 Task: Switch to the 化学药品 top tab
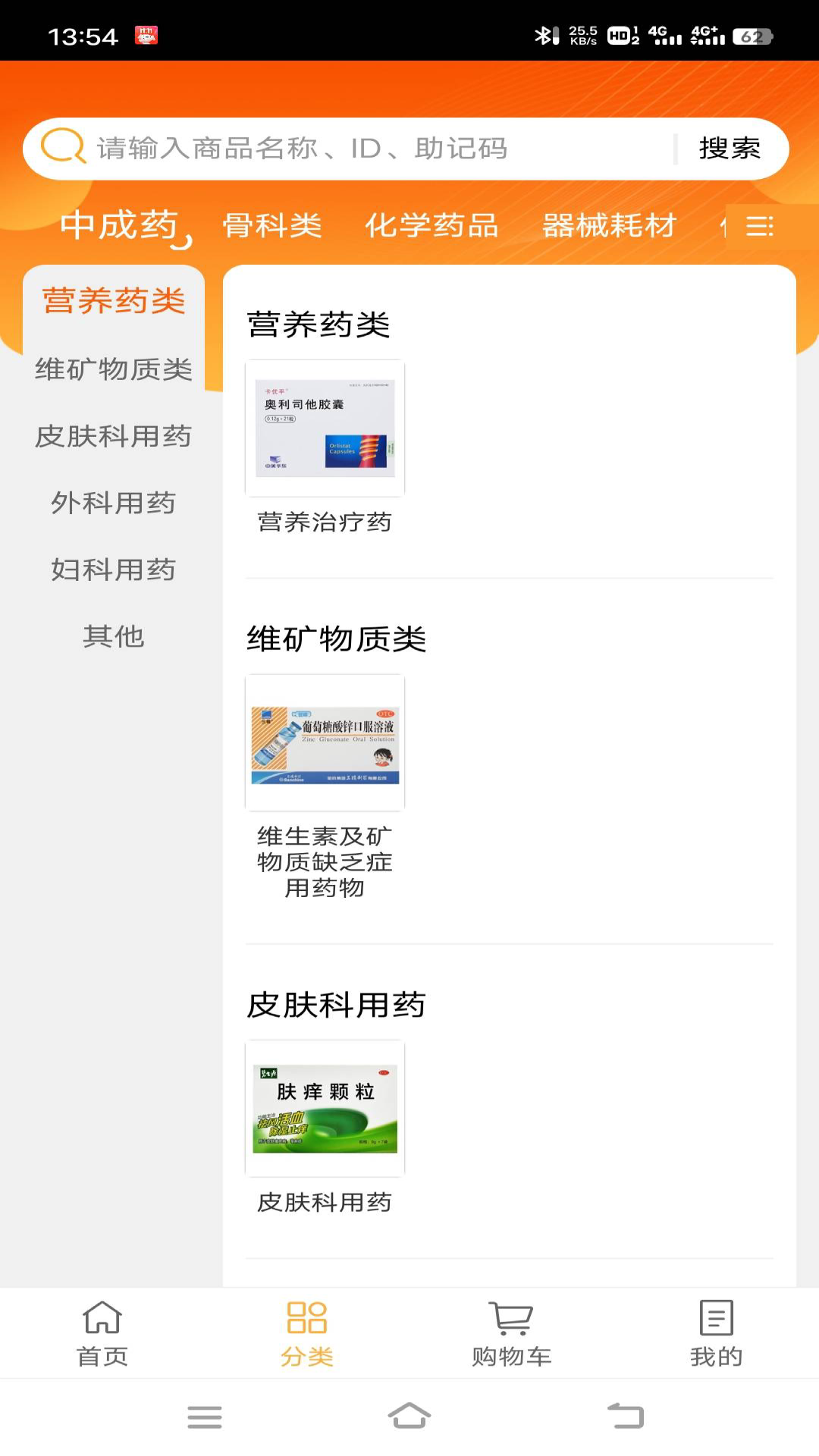pyautogui.click(x=431, y=225)
